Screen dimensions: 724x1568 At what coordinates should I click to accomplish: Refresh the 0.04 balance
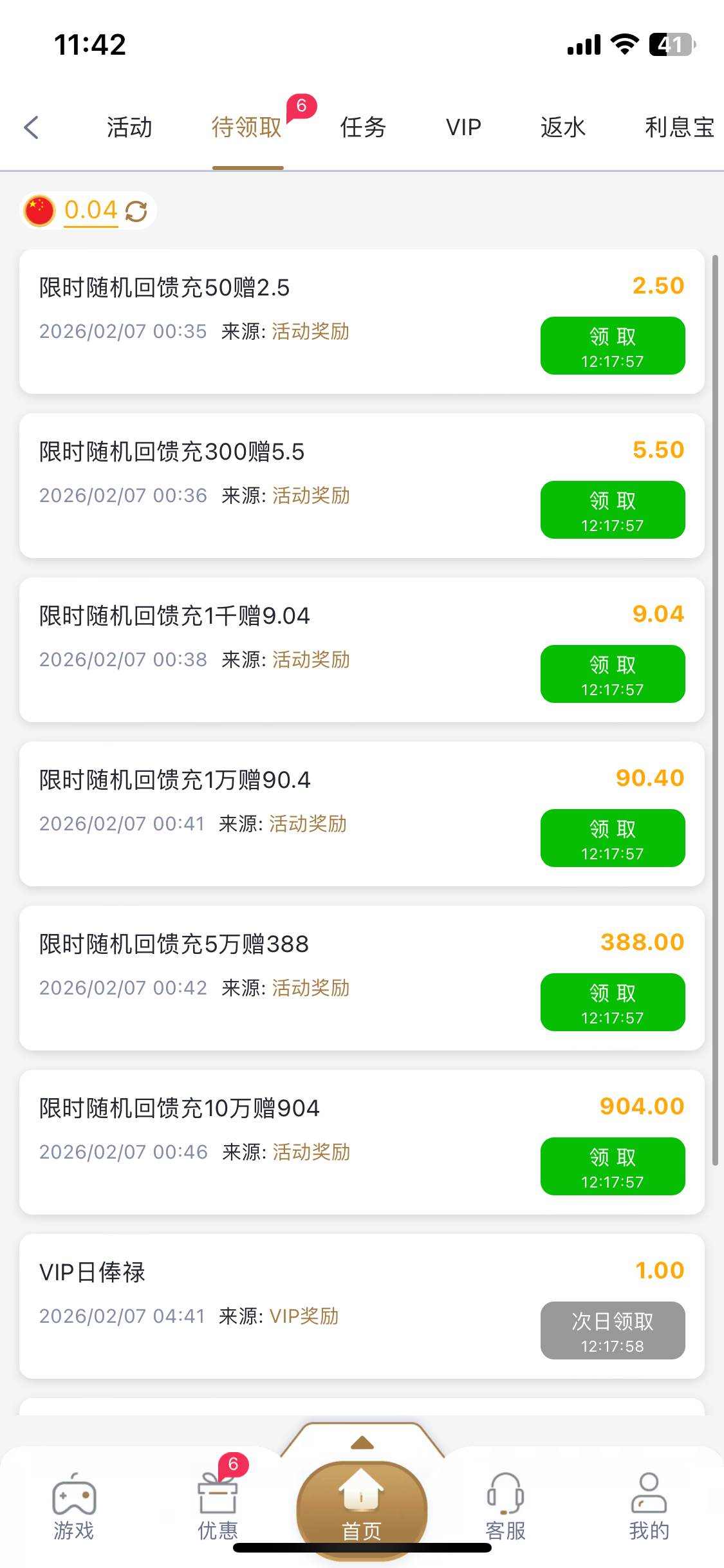136,211
